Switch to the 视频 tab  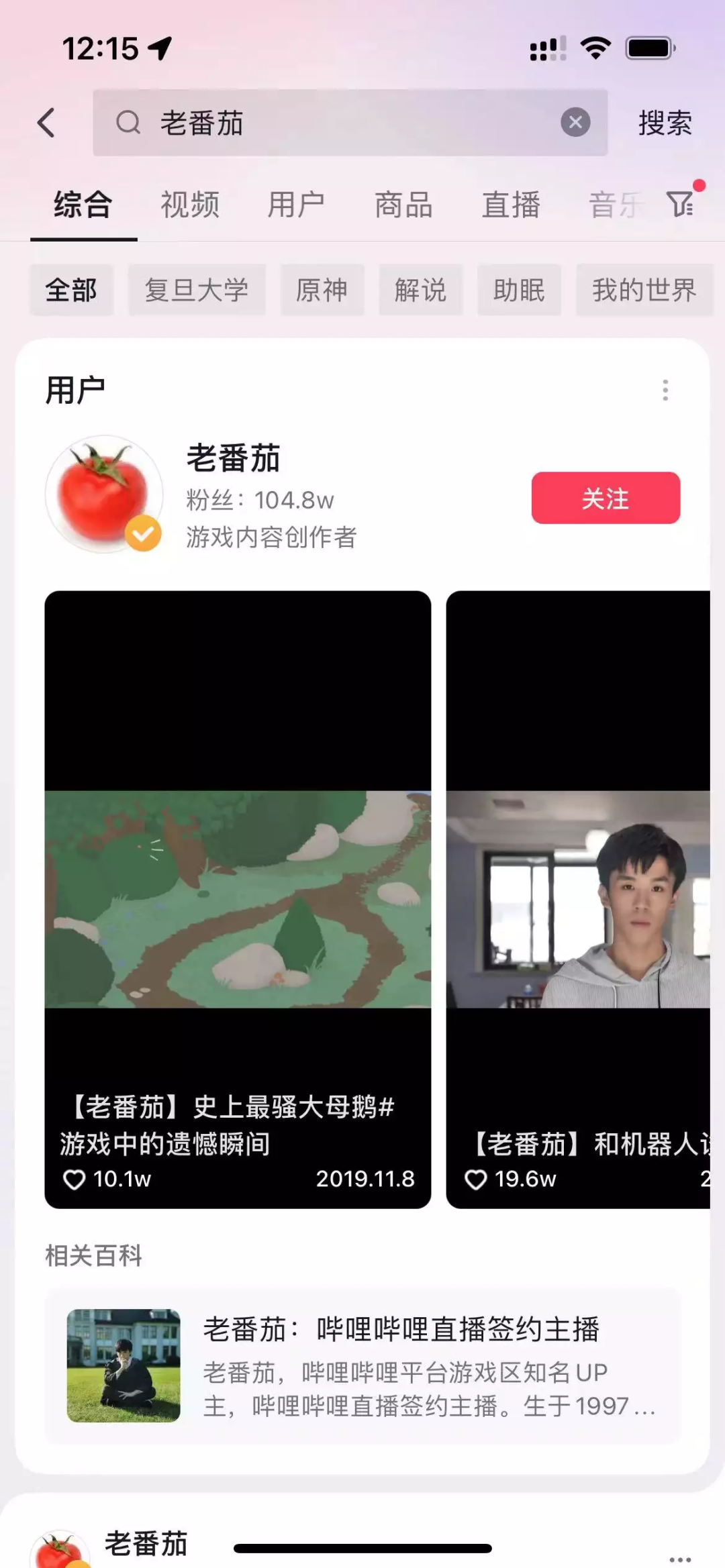point(190,205)
